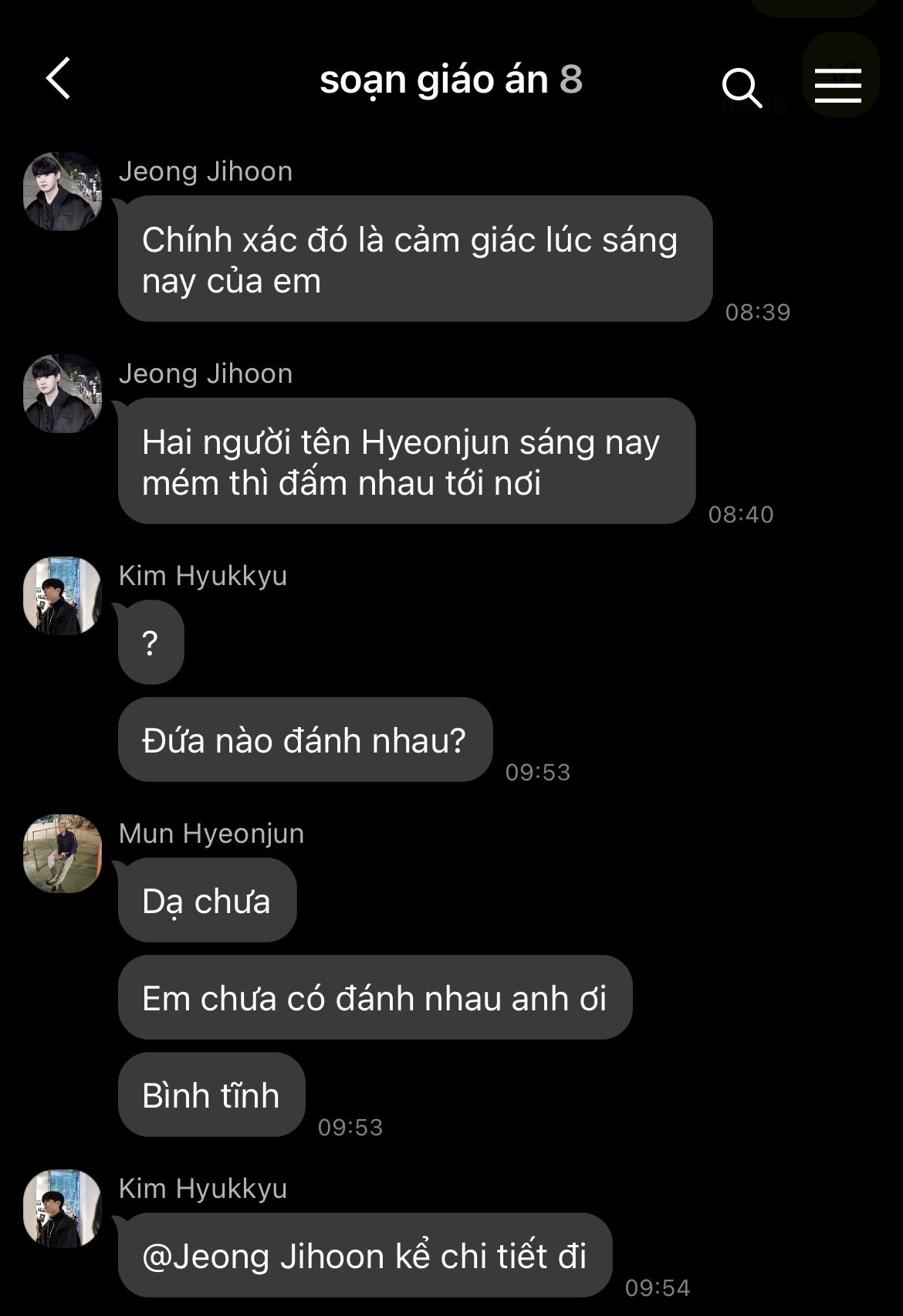Screen dimensions: 903x1316
Task: Open Jeong Jihoon's avatar beside the 08:39 message
Action: tap(63, 191)
